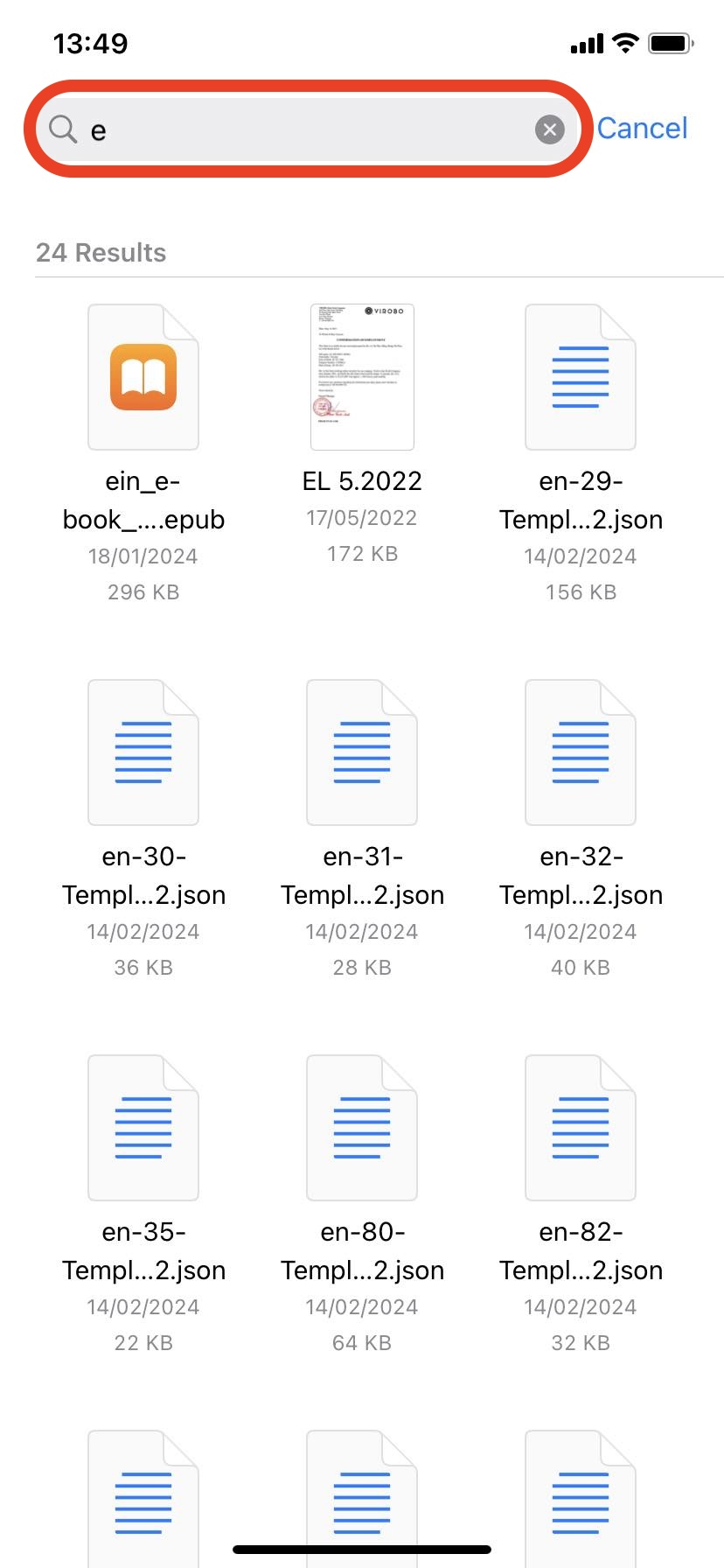Viewport: 724px width, 1568px height.
Task: Clear the search text with the x button
Action: [x=549, y=129]
